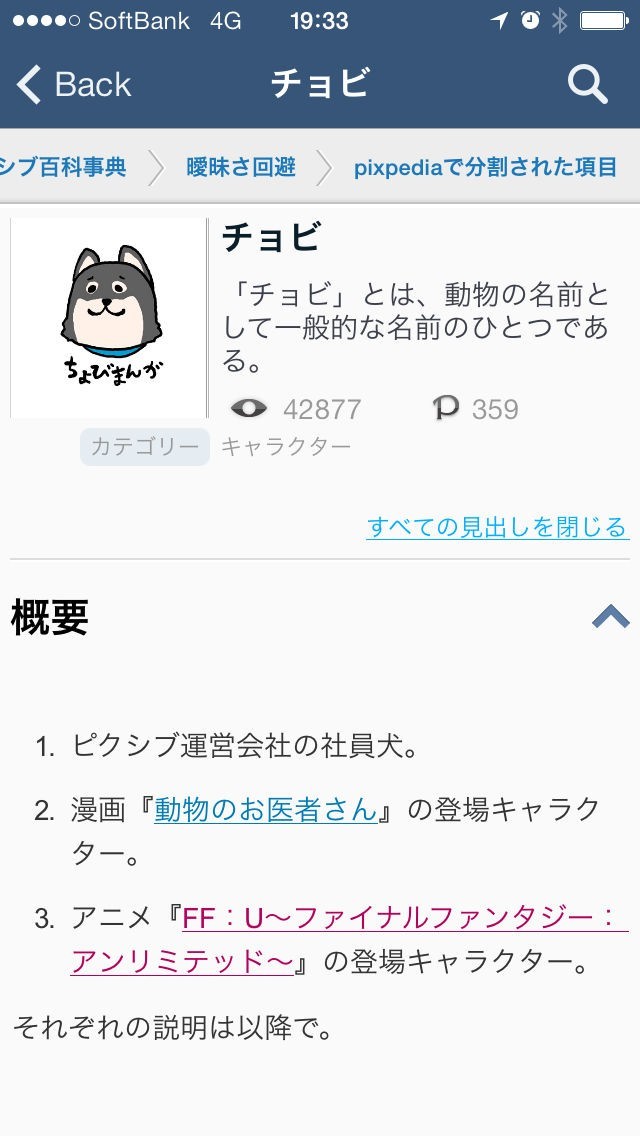This screenshot has height=1136, width=640.
Task: Go back using the Back button
Action: pos(76,85)
